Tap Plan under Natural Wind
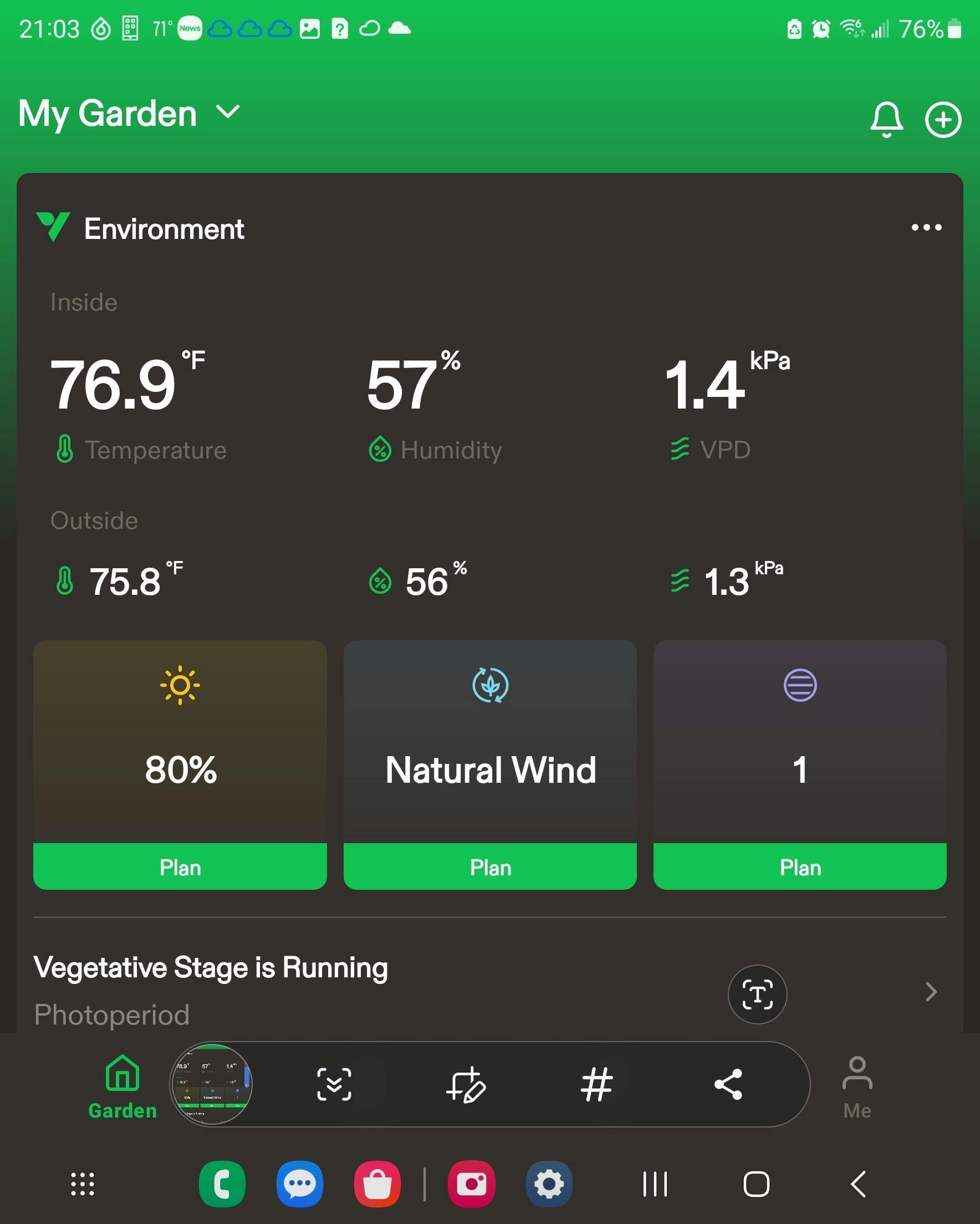Screen dimensions: 980x1224 pyautogui.click(x=490, y=867)
